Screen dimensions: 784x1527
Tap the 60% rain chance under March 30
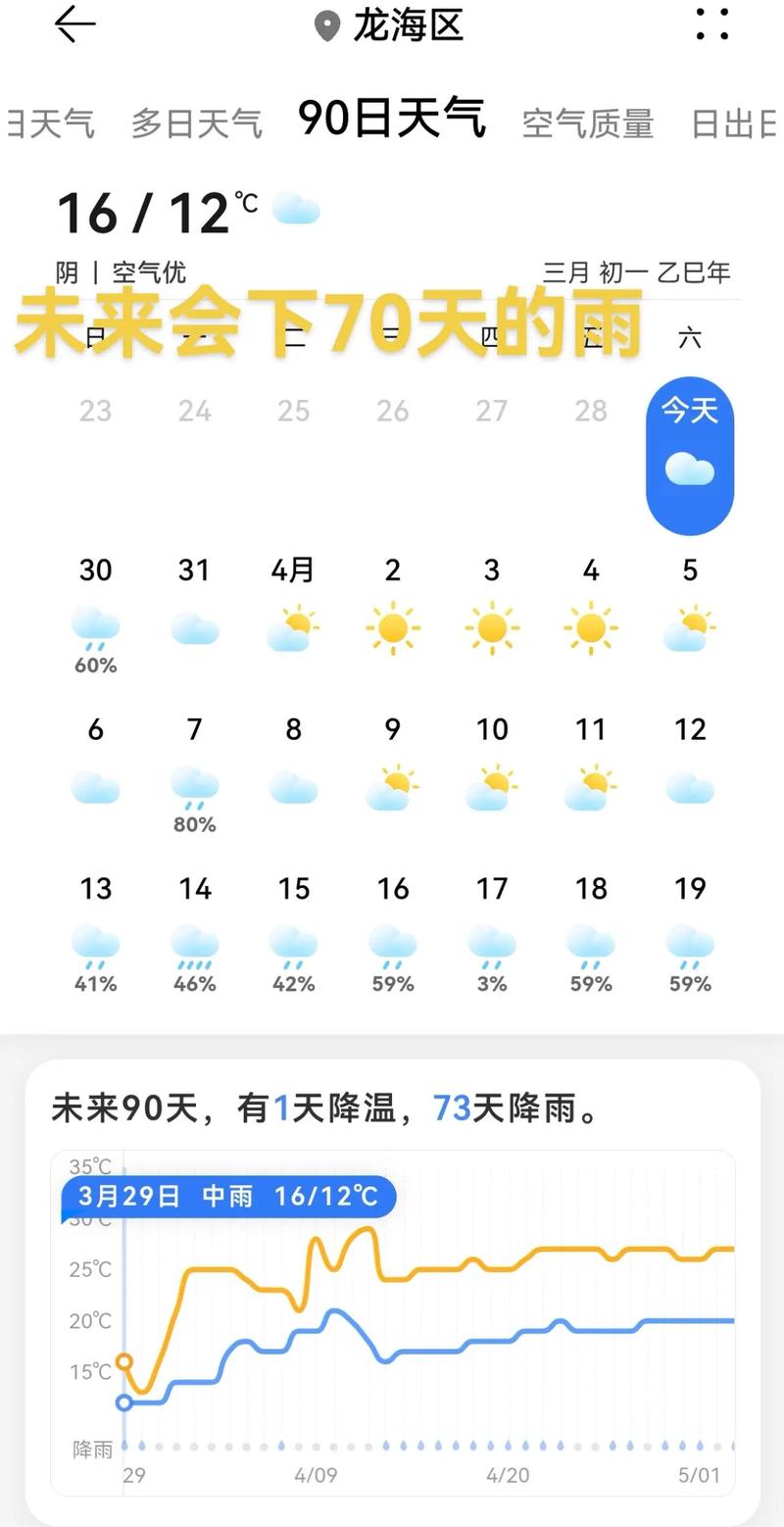tap(95, 665)
